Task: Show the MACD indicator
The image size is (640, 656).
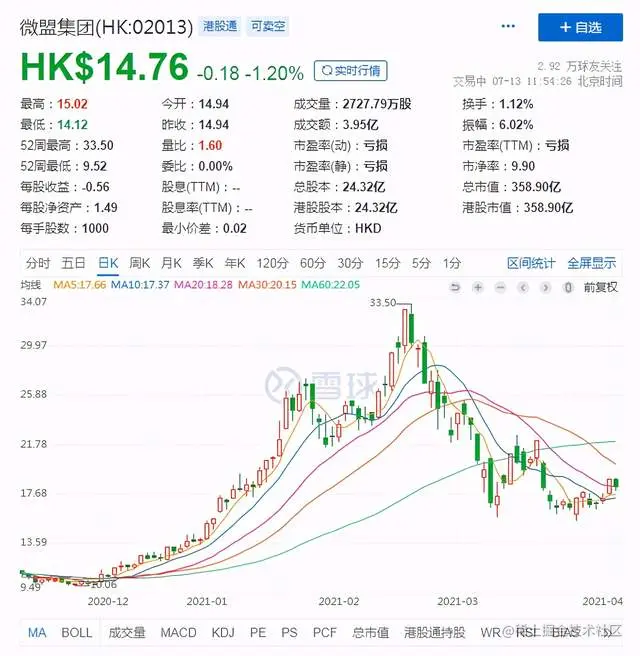Action: click(x=179, y=632)
